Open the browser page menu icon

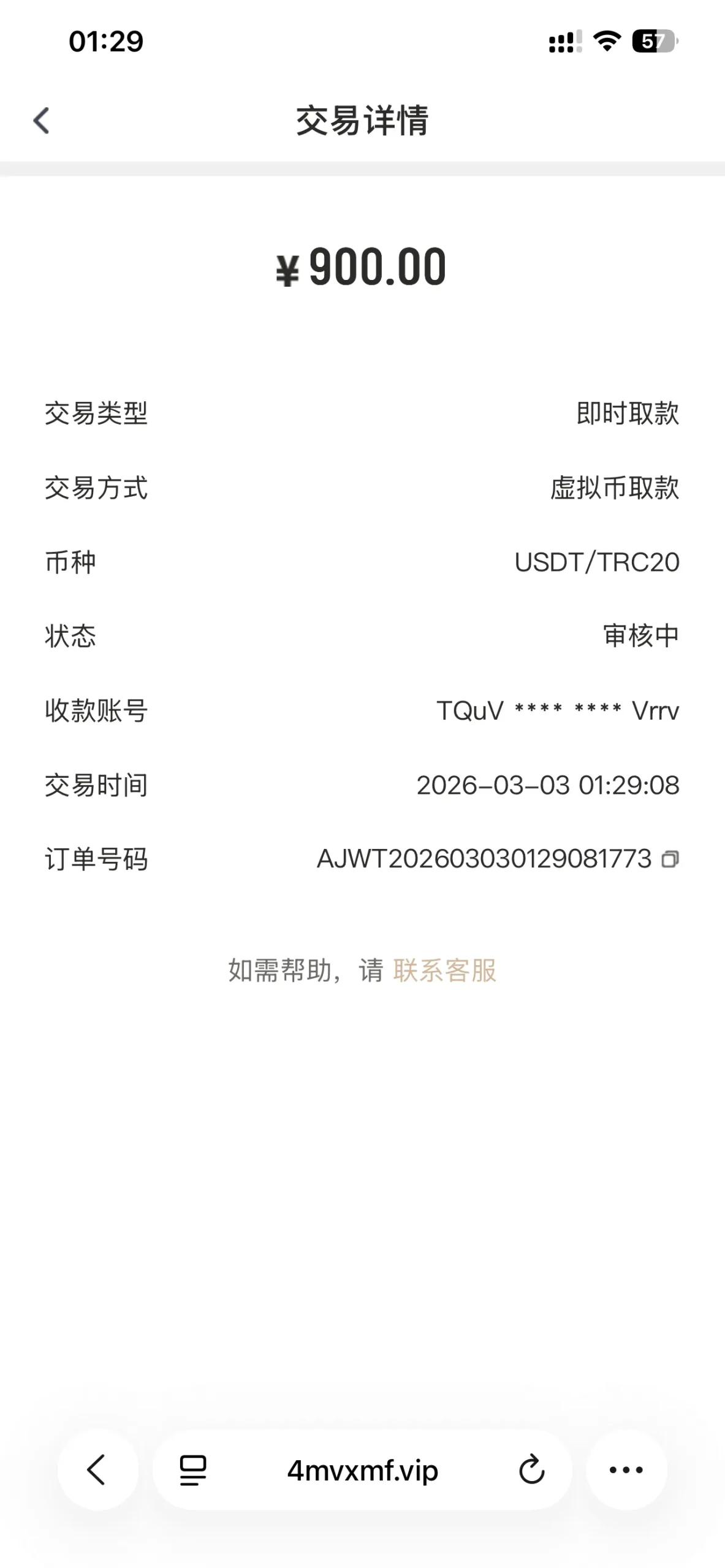(x=192, y=1470)
